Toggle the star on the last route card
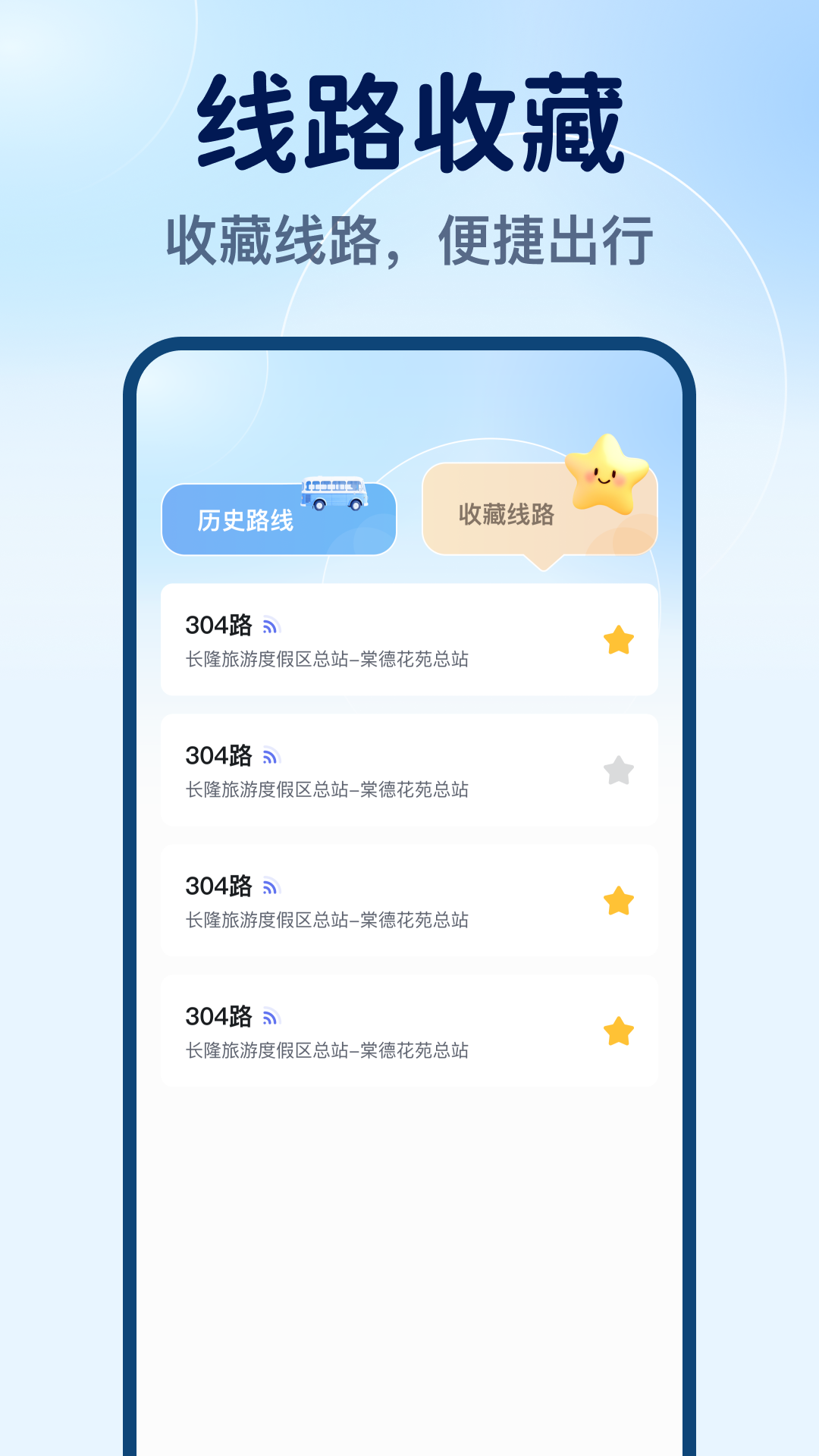Image resolution: width=819 pixels, height=1456 pixels. [x=619, y=1029]
